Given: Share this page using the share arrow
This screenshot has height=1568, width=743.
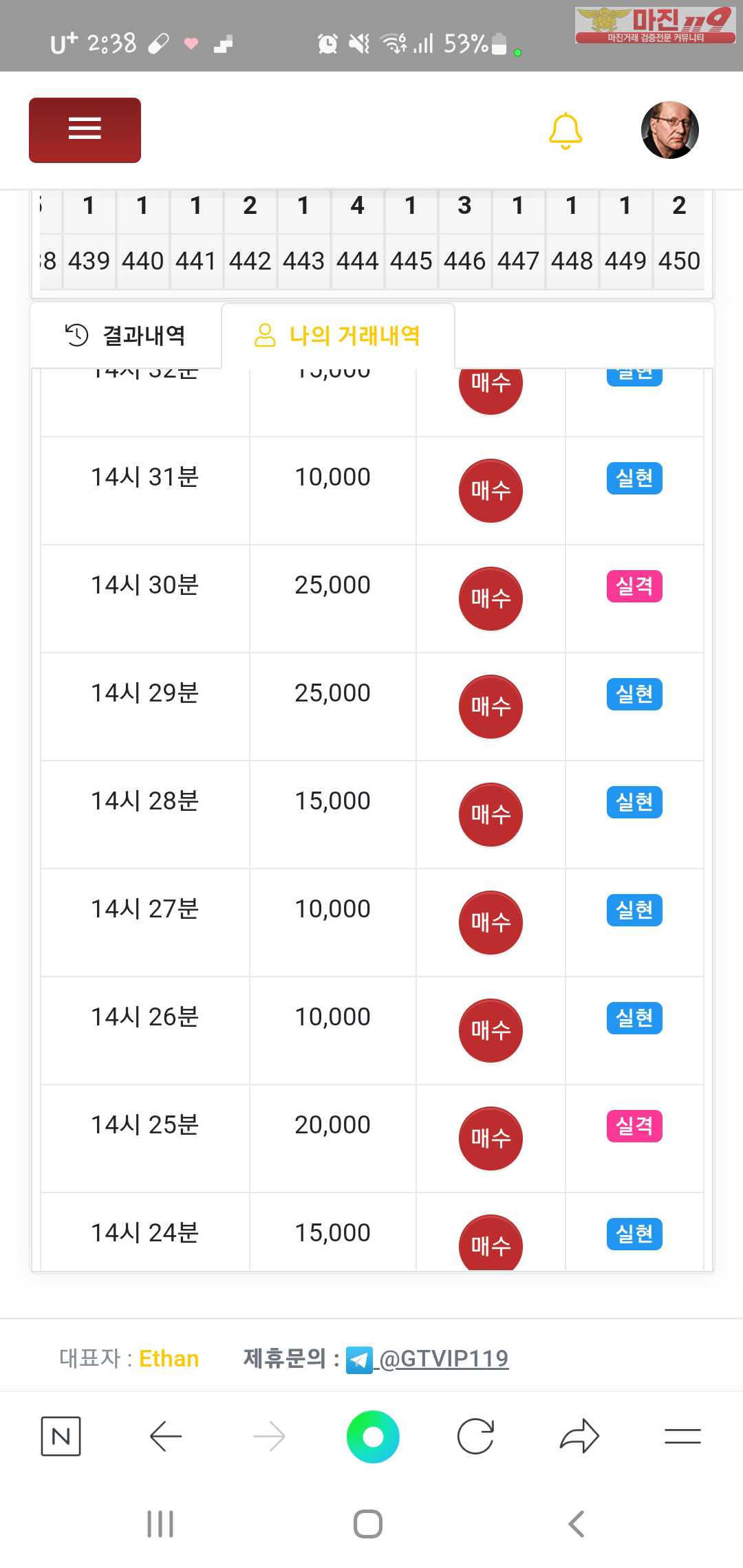Looking at the screenshot, I should (579, 1436).
